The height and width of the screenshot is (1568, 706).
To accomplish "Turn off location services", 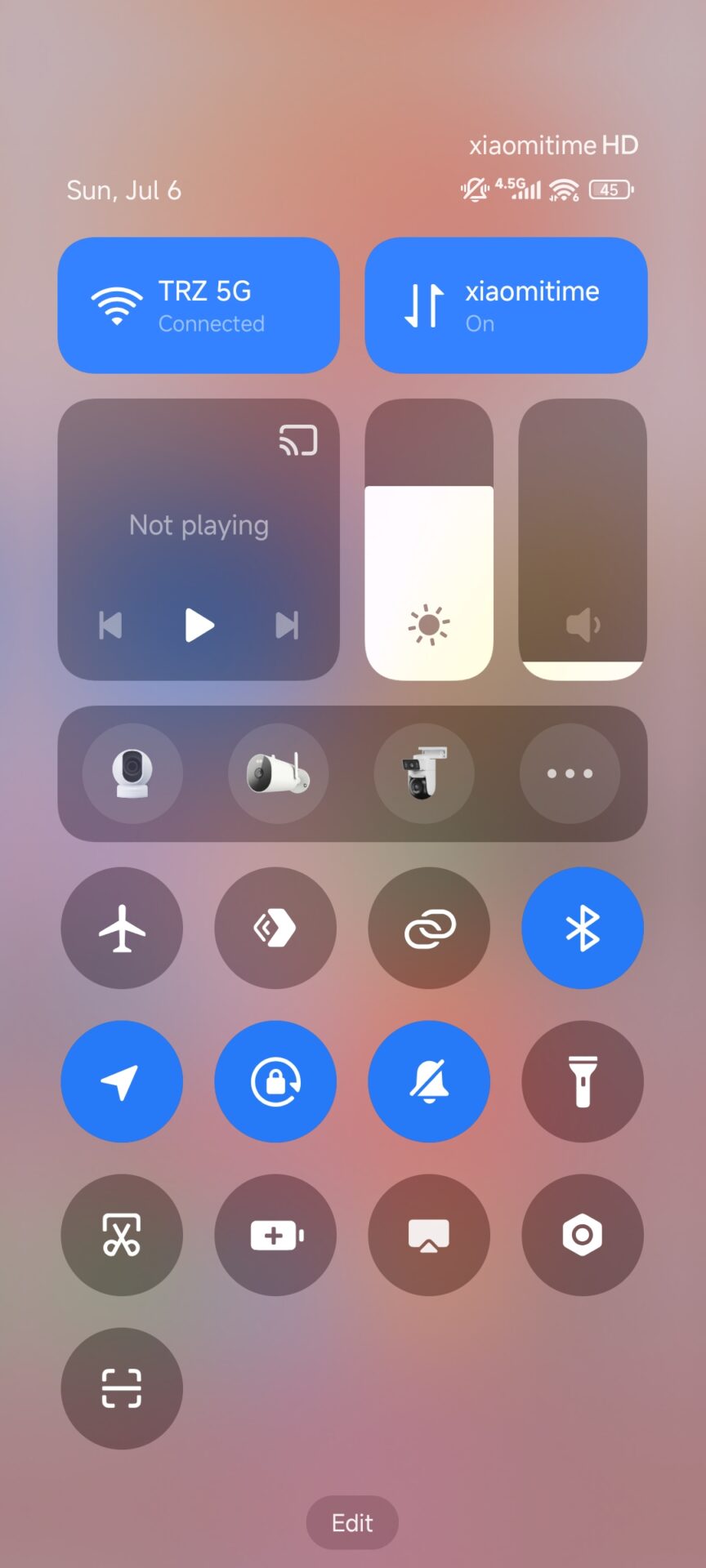I will tap(122, 1081).
